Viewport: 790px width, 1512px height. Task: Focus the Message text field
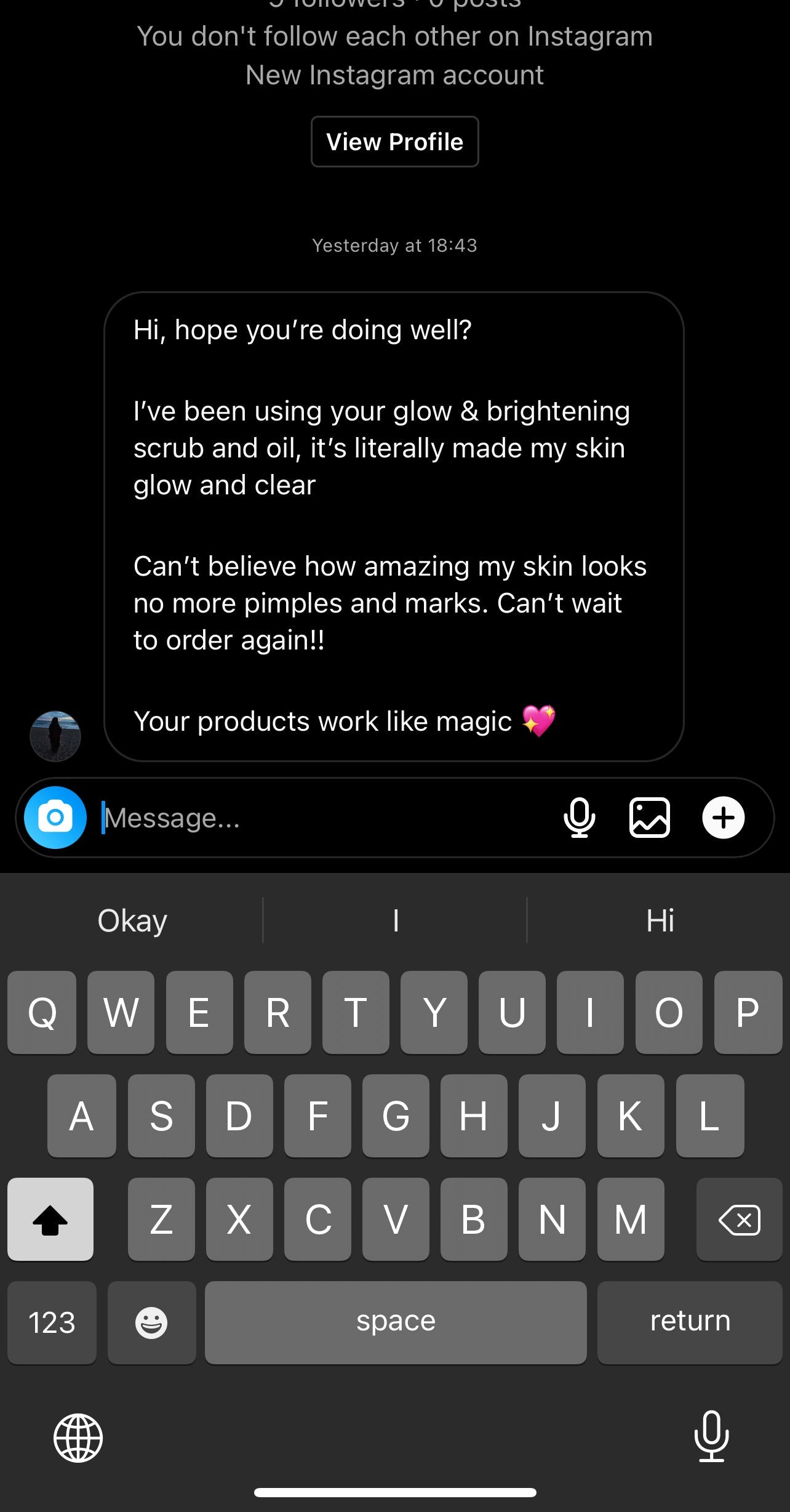coord(320,818)
